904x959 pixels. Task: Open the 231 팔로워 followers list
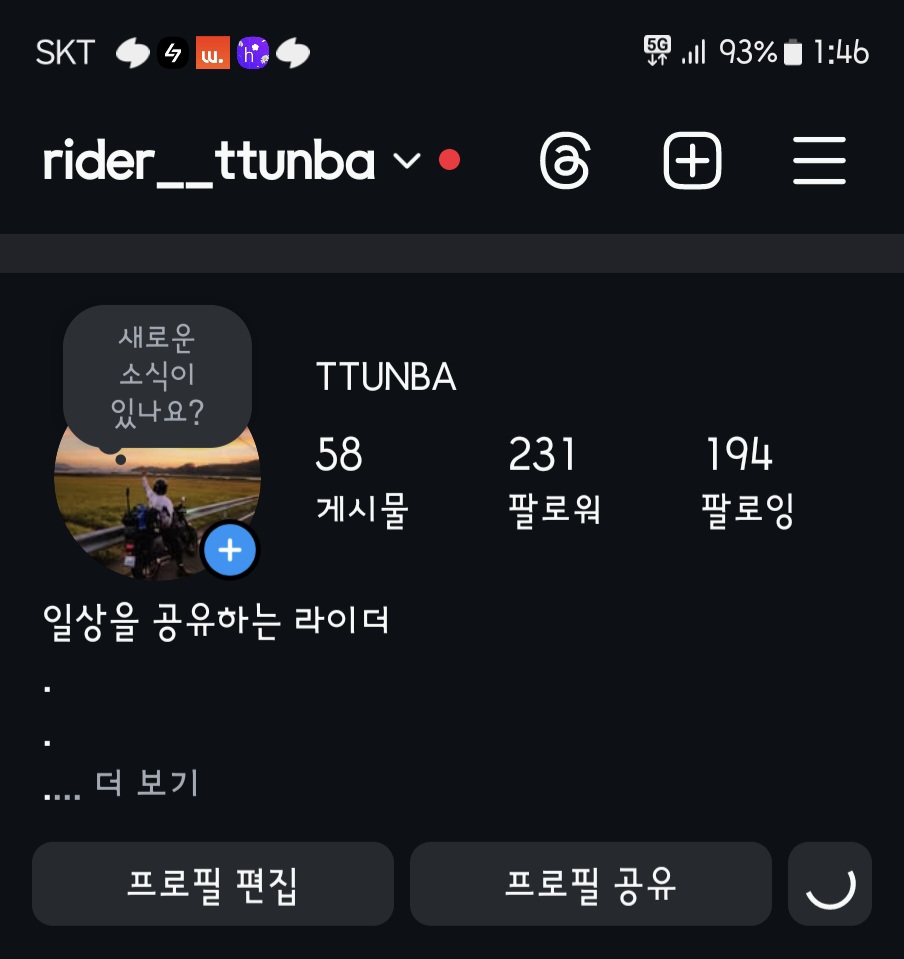[553, 480]
